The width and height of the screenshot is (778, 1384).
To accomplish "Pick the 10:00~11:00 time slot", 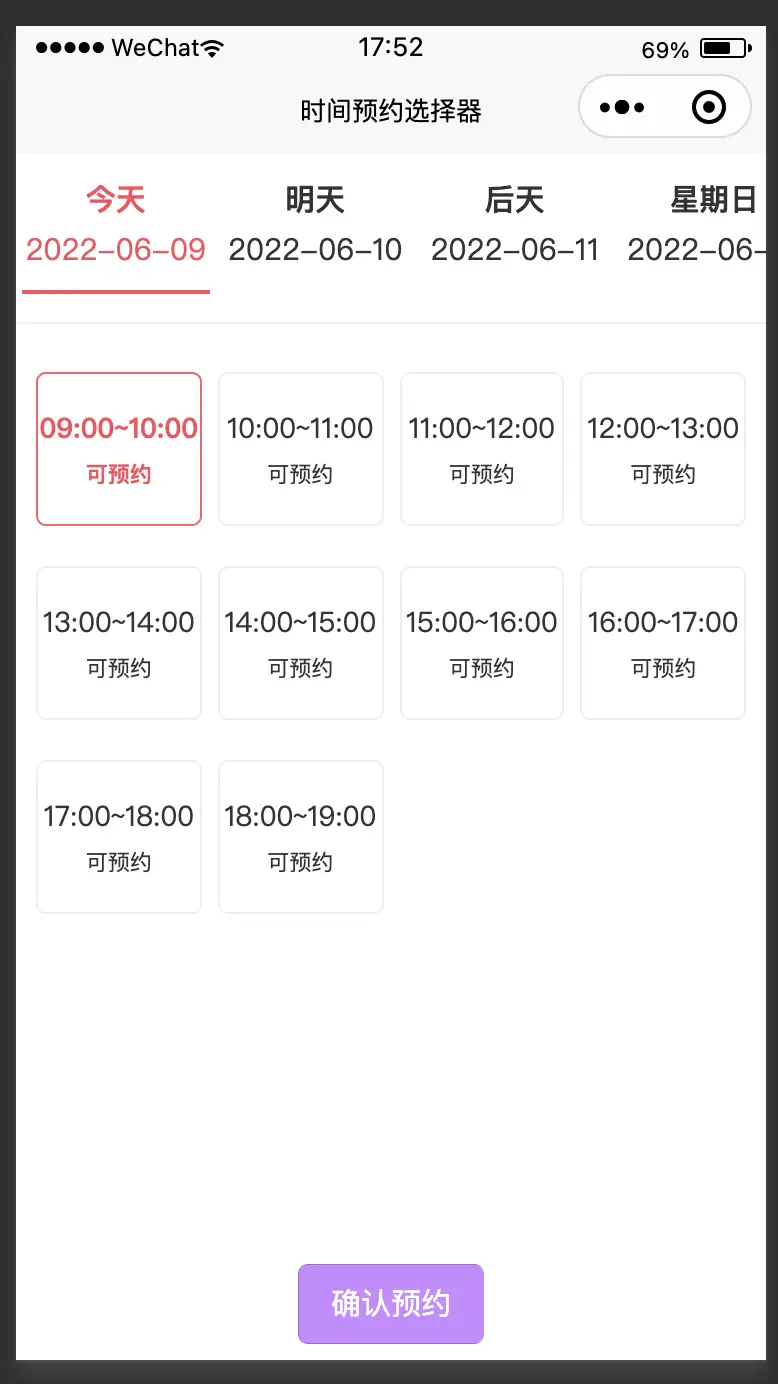I will (300, 449).
